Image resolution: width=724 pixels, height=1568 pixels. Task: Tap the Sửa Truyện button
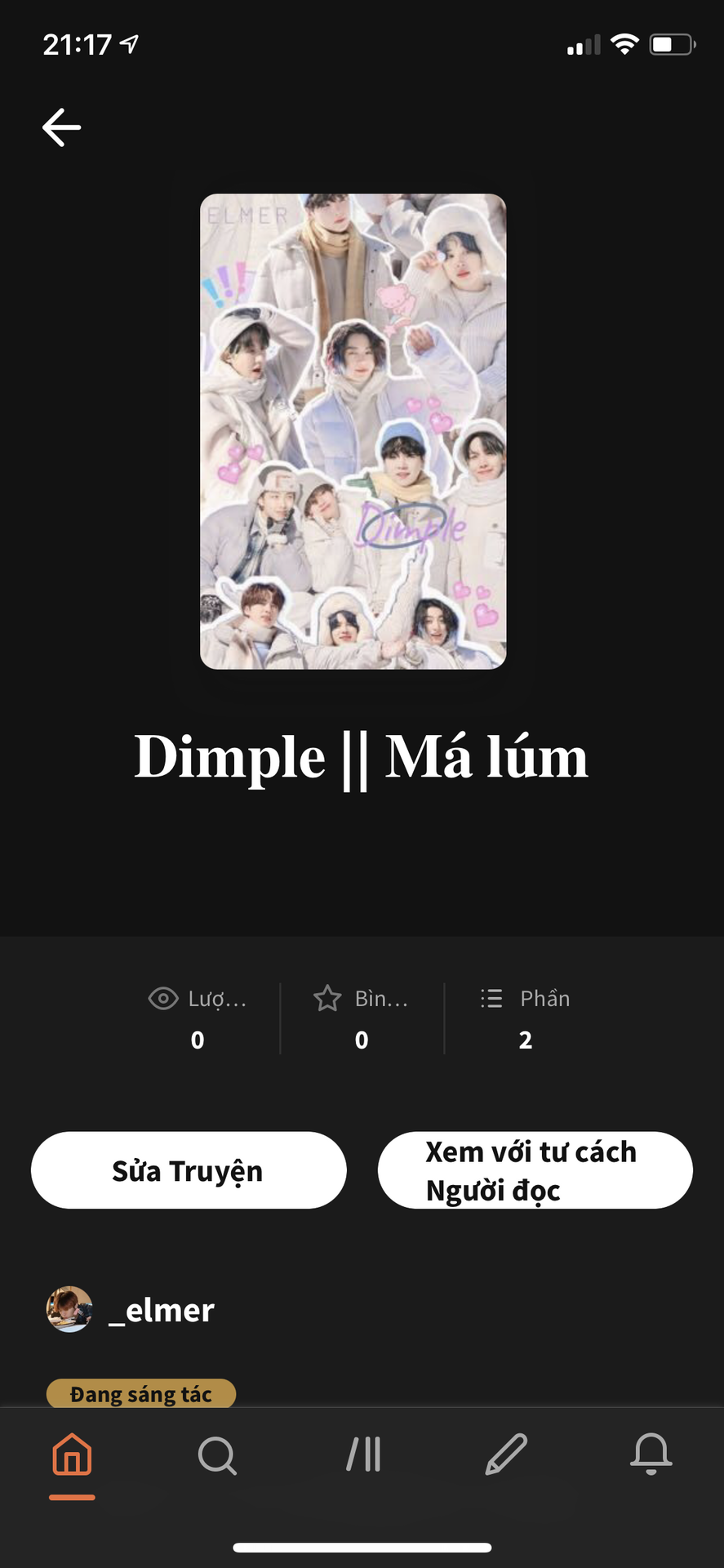[189, 1170]
